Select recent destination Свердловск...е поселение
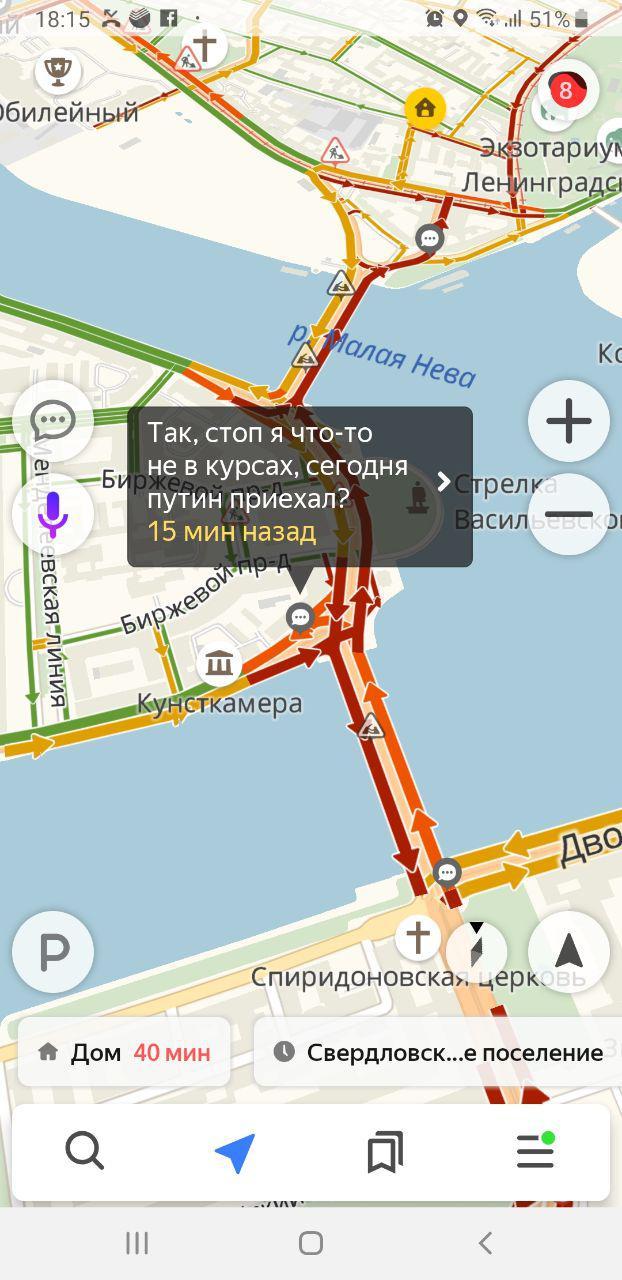The image size is (622, 1280). 438,1052
